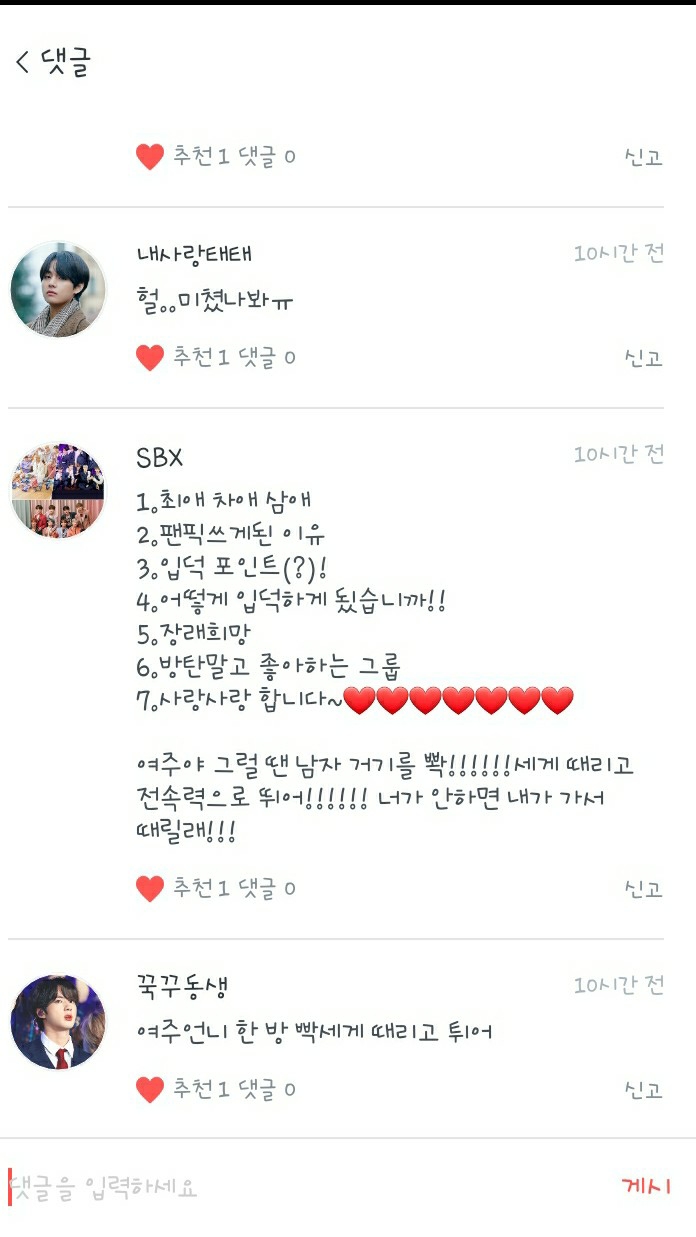
Task: View replies on 내사랑태태's comment (댓글 0)
Action: [267, 357]
